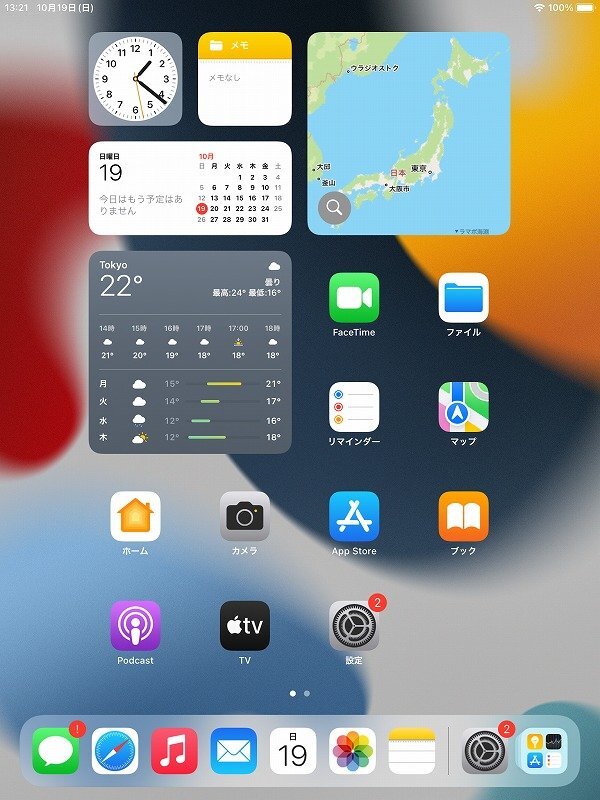The image size is (600, 800).
Task: Open the ファイル app
Action: point(464,298)
